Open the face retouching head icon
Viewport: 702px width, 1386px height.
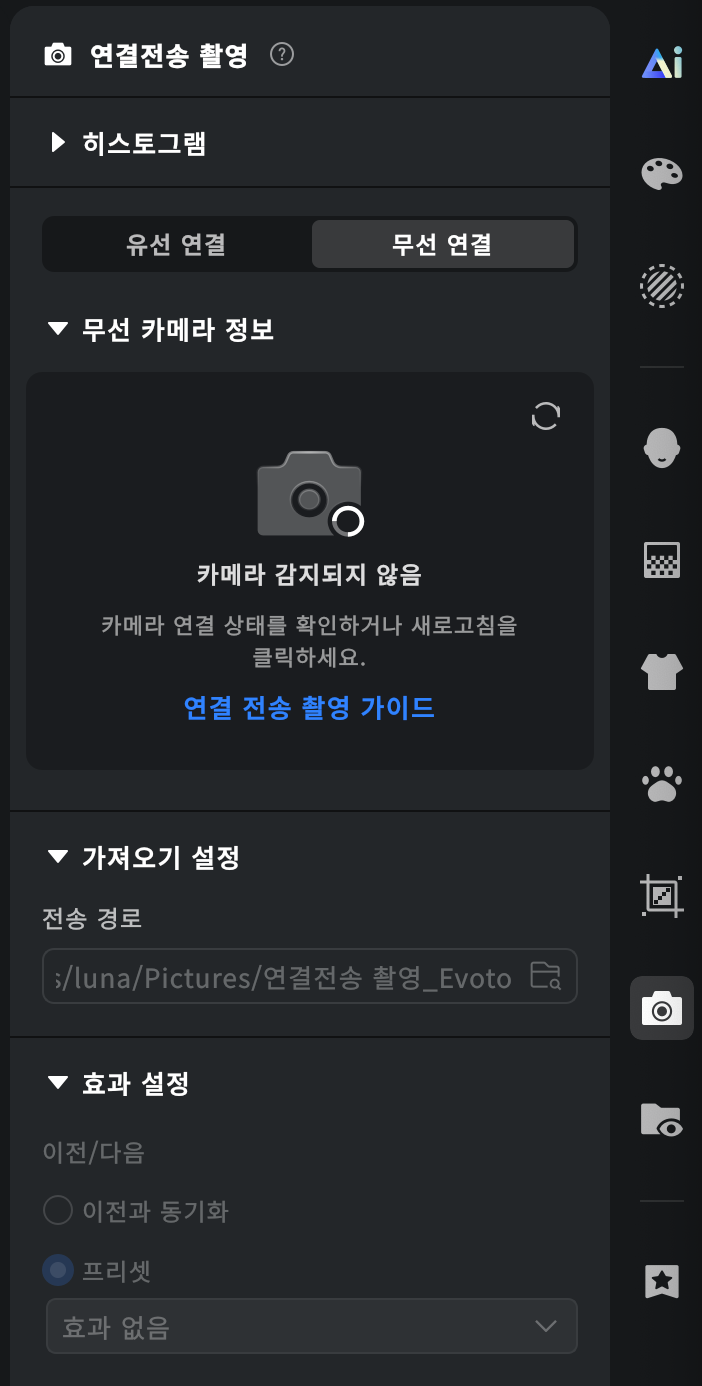click(x=662, y=448)
